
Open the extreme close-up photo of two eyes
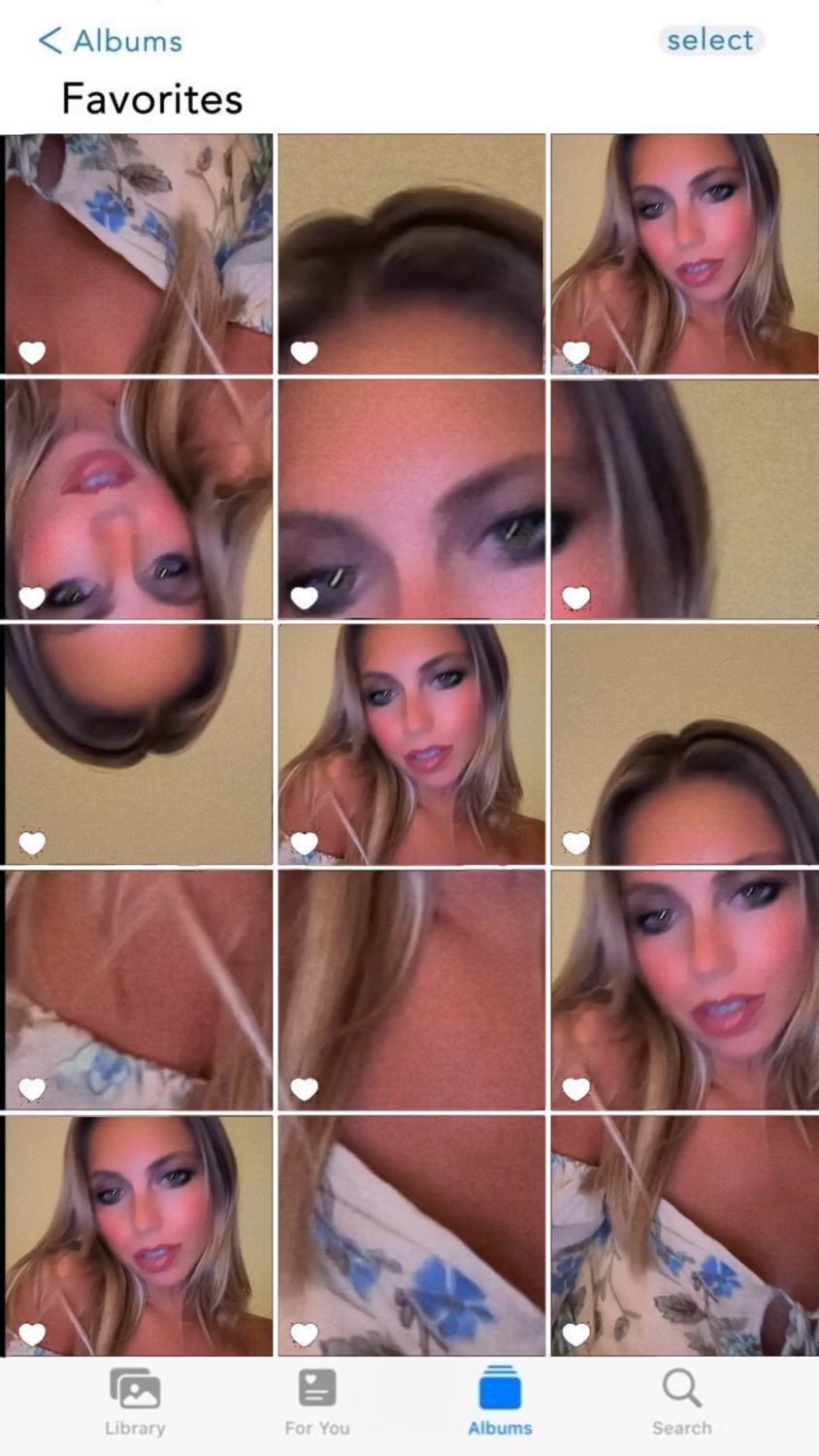[x=411, y=499]
